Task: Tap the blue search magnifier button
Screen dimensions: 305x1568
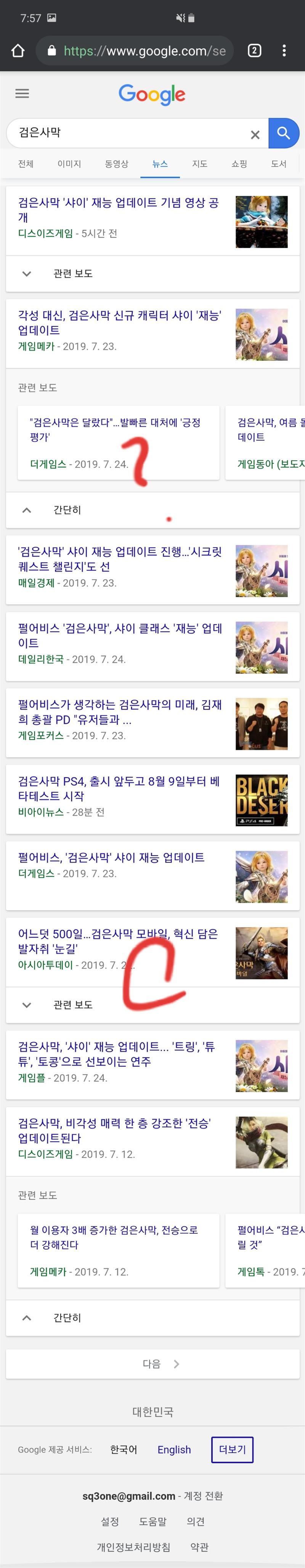Action: click(283, 133)
